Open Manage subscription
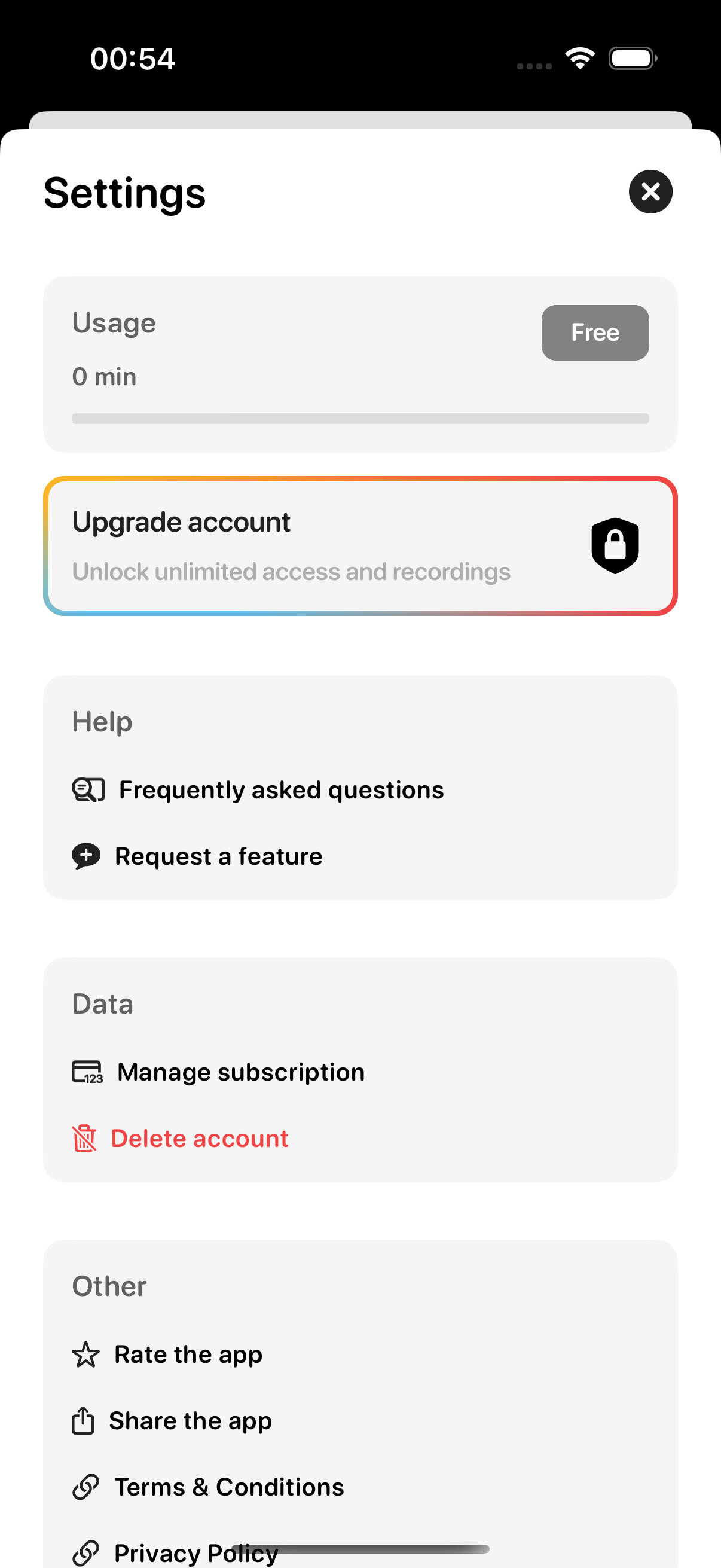This screenshot has height=1568, width=721. click(x=218, y=1071)
